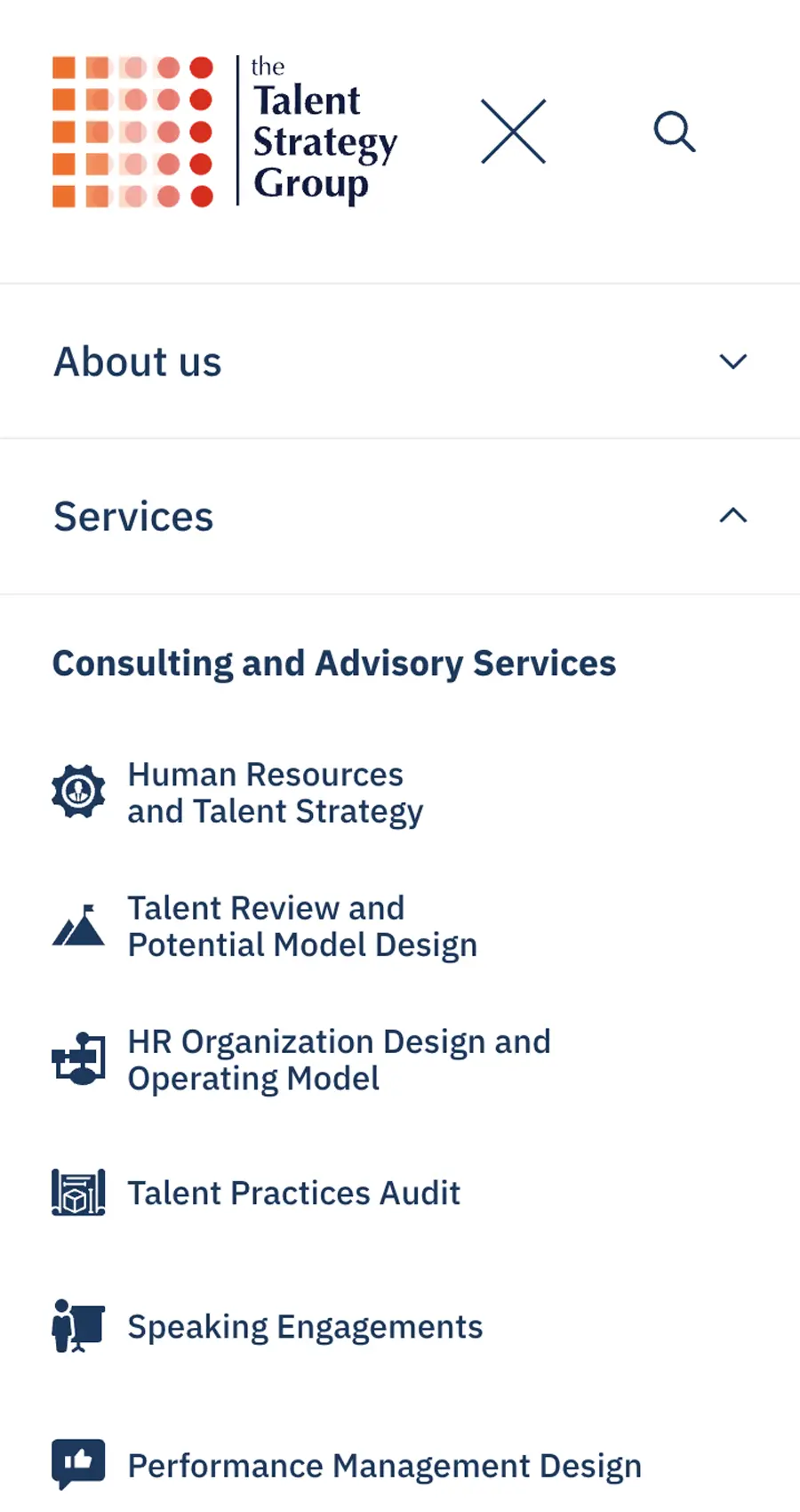This screenshot has height=1512, width=800.
Task: Select HR Organization Design and Operating Model
Action: [x=339, y=1059]
